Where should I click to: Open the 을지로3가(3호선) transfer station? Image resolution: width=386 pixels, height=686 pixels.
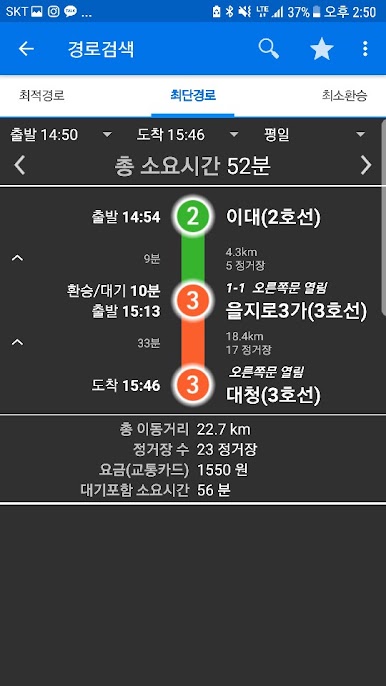296,311
